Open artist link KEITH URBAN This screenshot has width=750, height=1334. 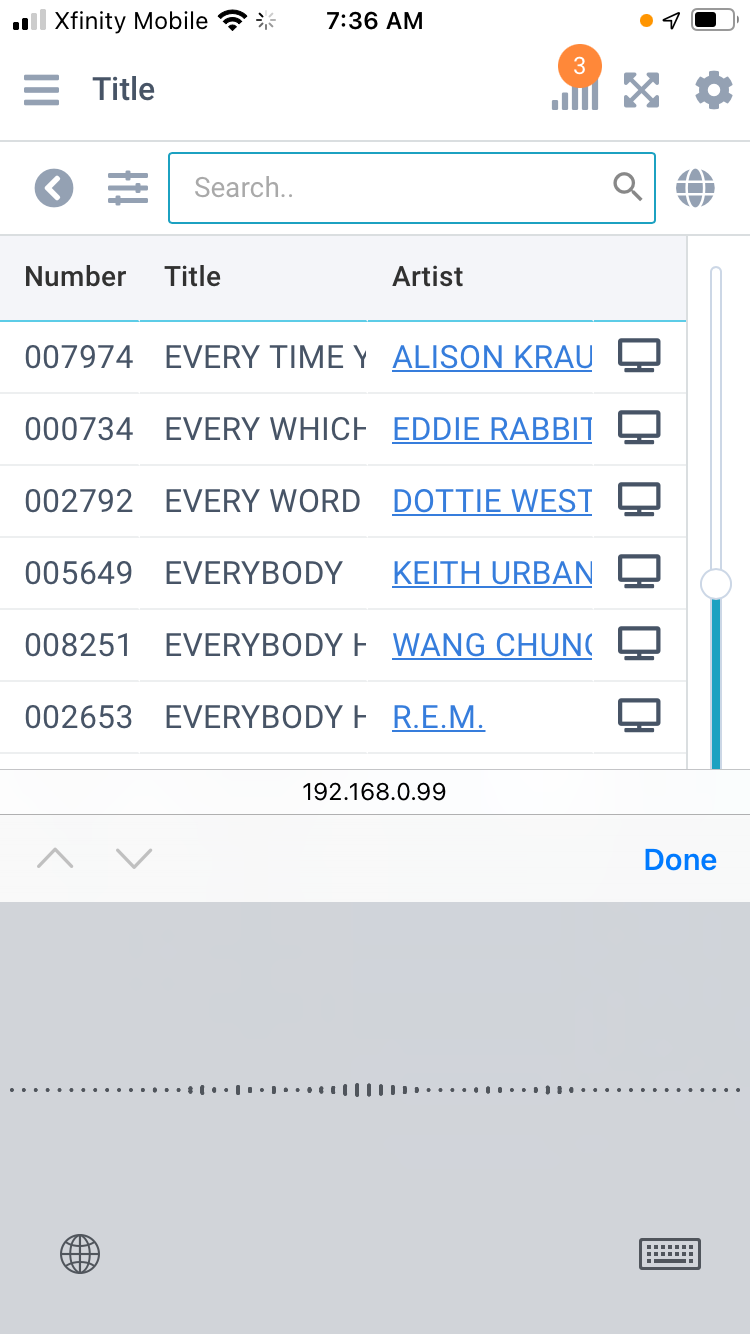492,573
